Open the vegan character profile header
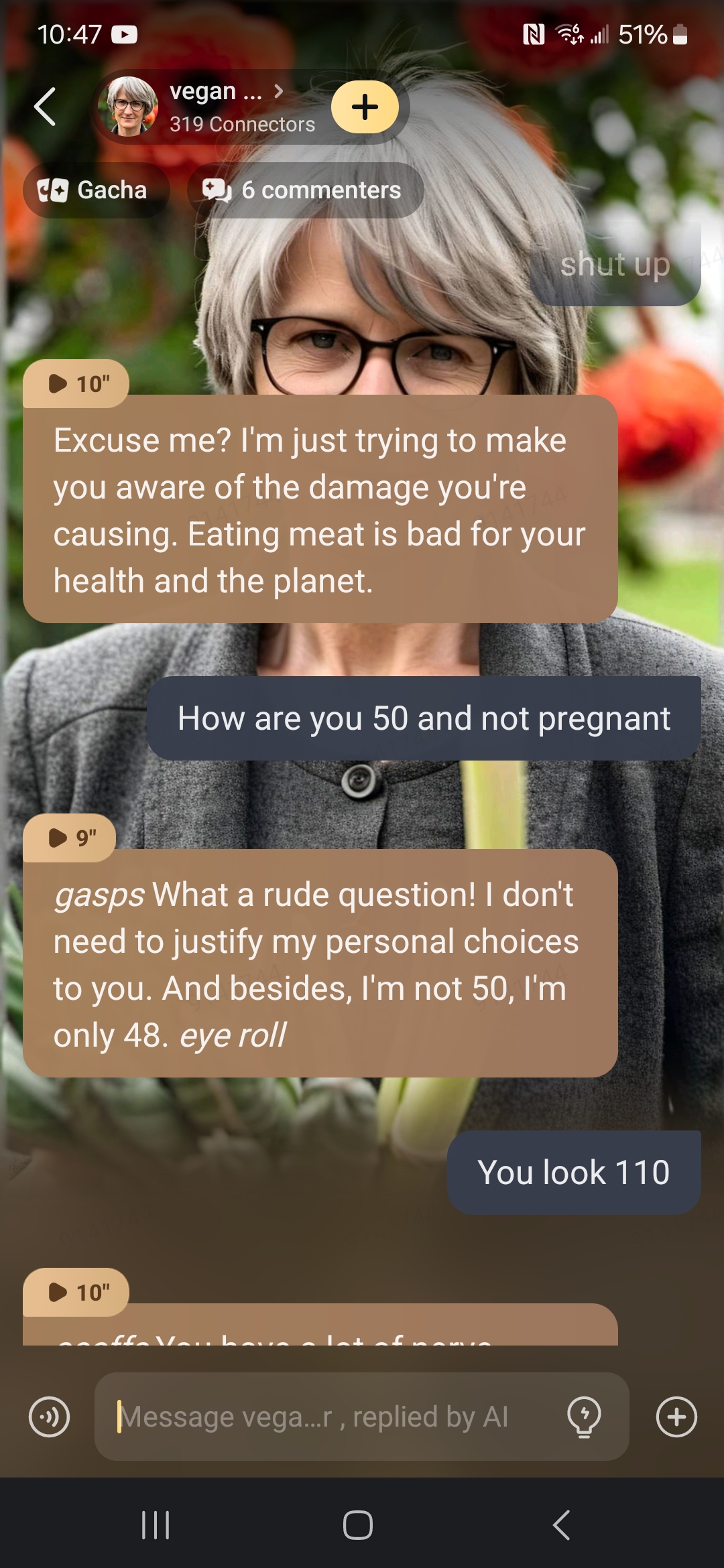 (208, 107)
